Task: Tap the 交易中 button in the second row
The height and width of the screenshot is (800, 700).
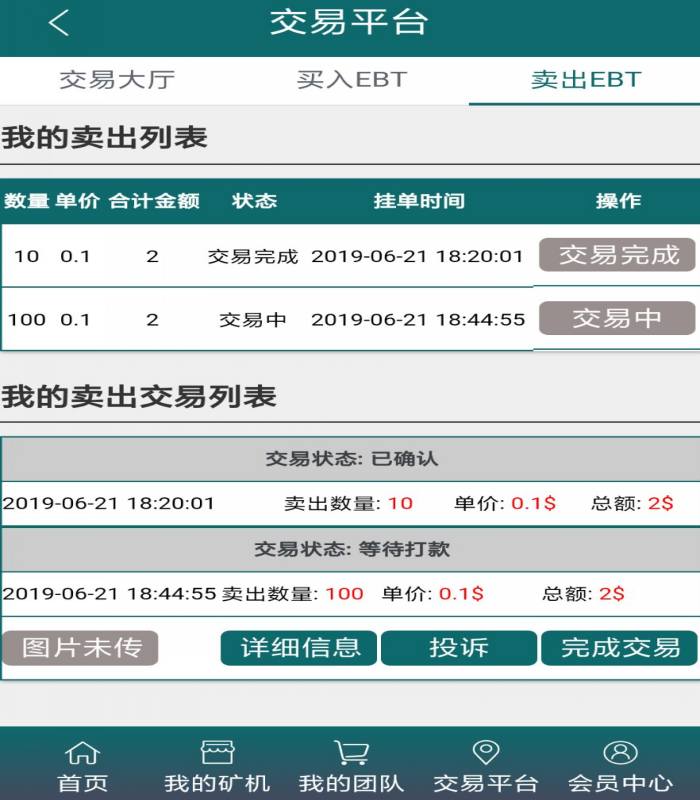Action: coord(617,319)
